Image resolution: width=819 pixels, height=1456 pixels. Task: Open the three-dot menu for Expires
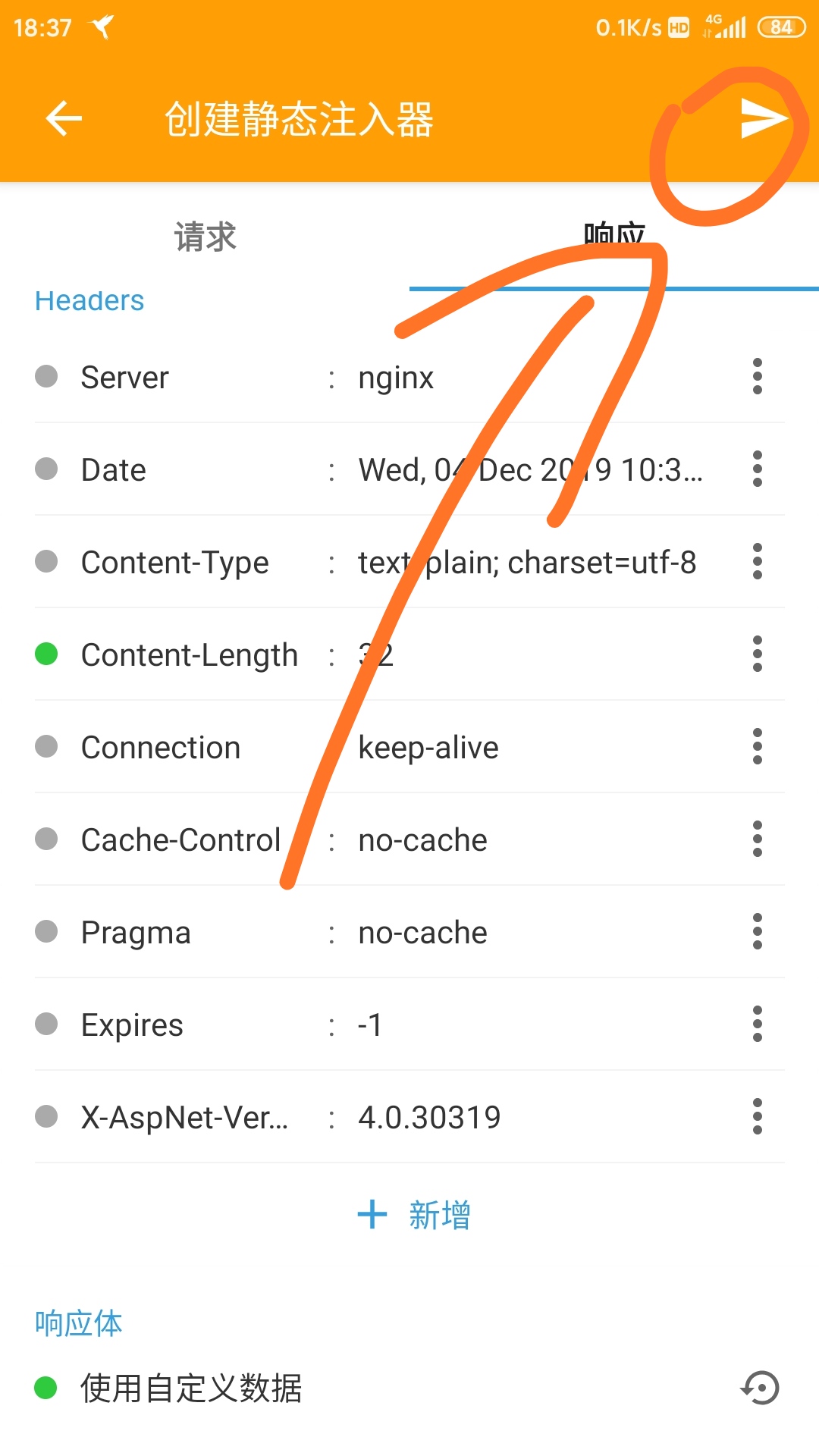coord(757,1025)
